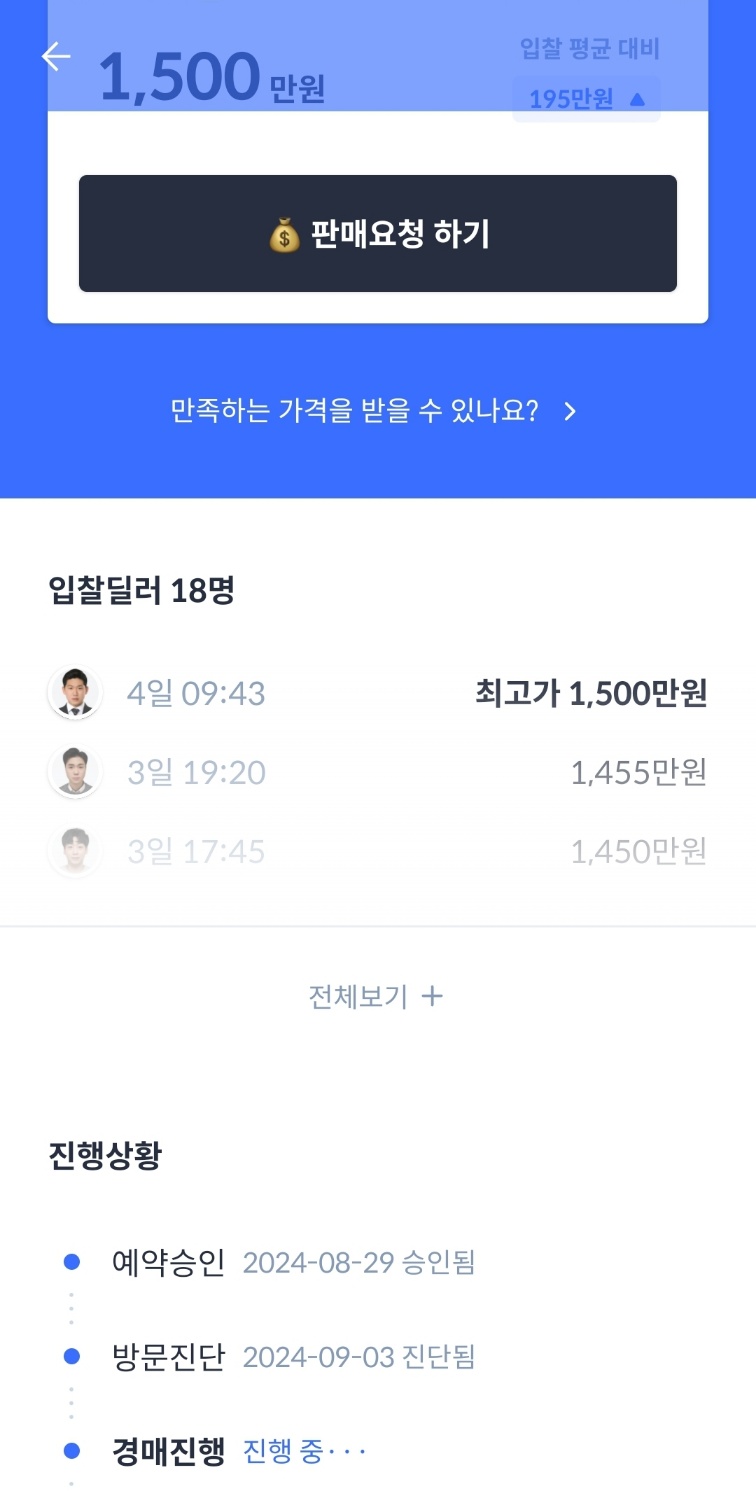Select the 최고가 1,500만원 bid entry
Screen dimensions: 756x1491
591,692
